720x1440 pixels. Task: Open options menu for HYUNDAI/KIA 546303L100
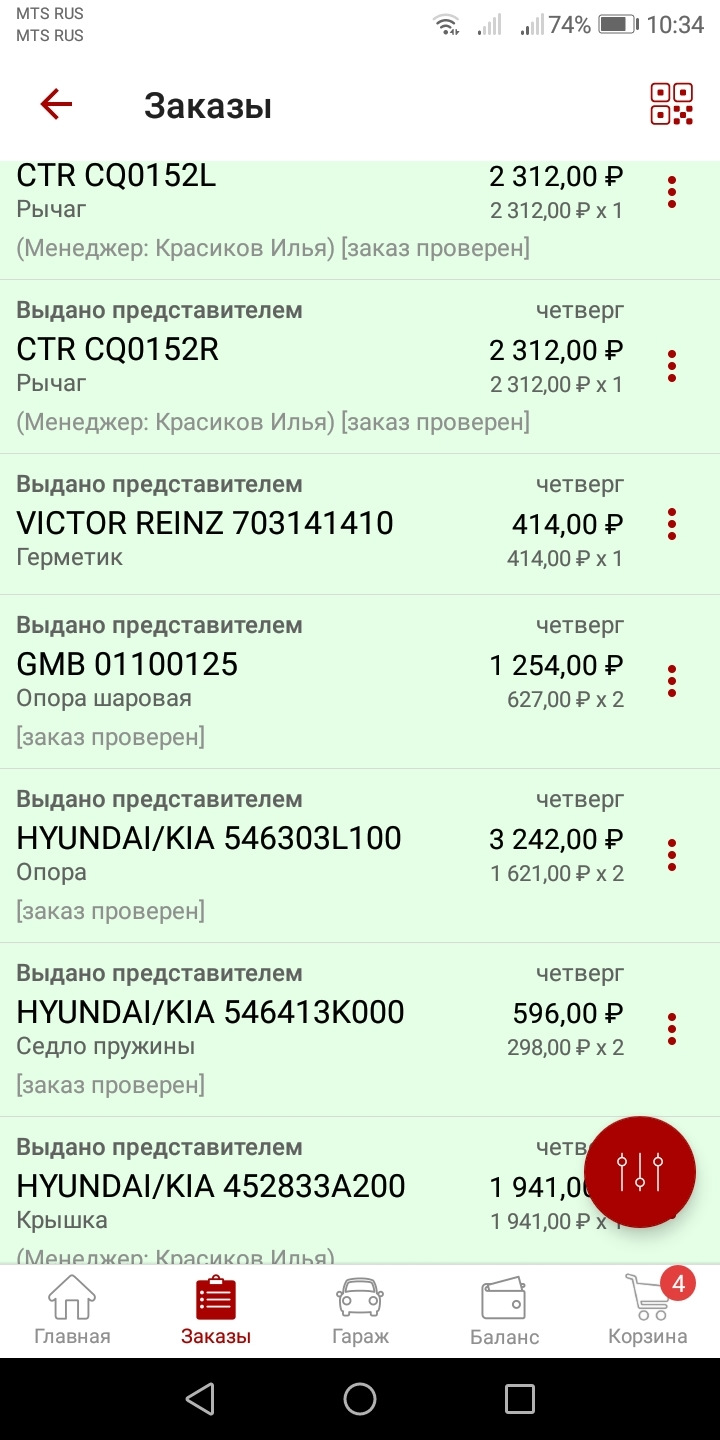[671, 854]
